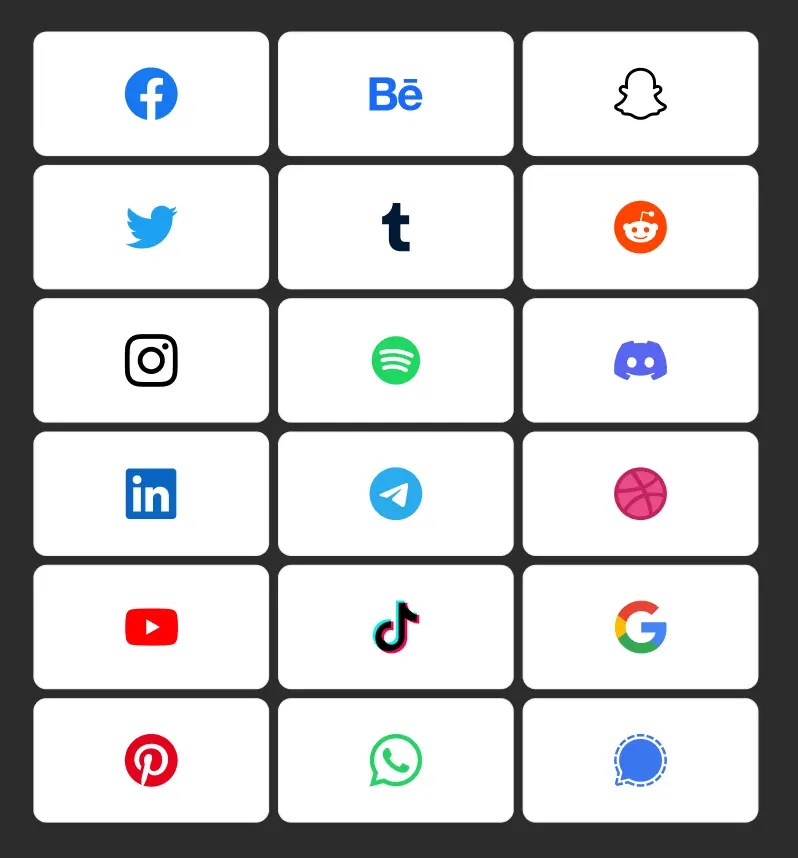
Task: Open the Reddit button
Action: pos(640,227)
